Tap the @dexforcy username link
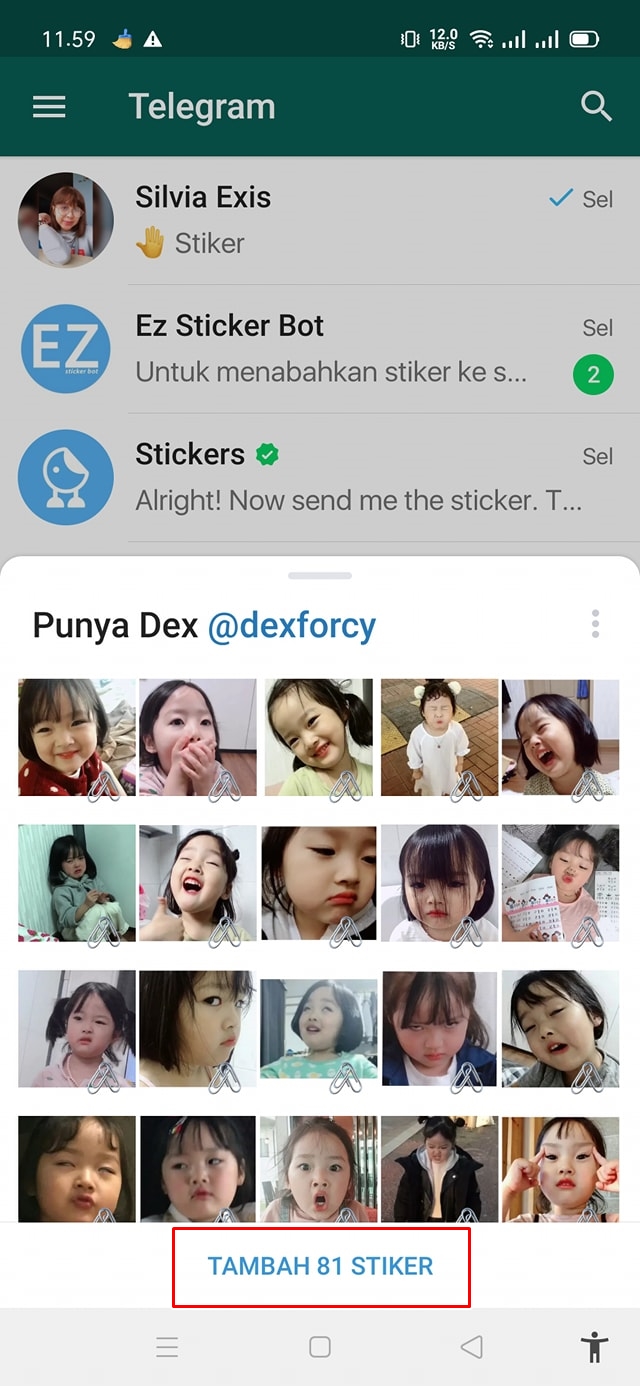Screen dimensions: 640x1386 (292, 626)
